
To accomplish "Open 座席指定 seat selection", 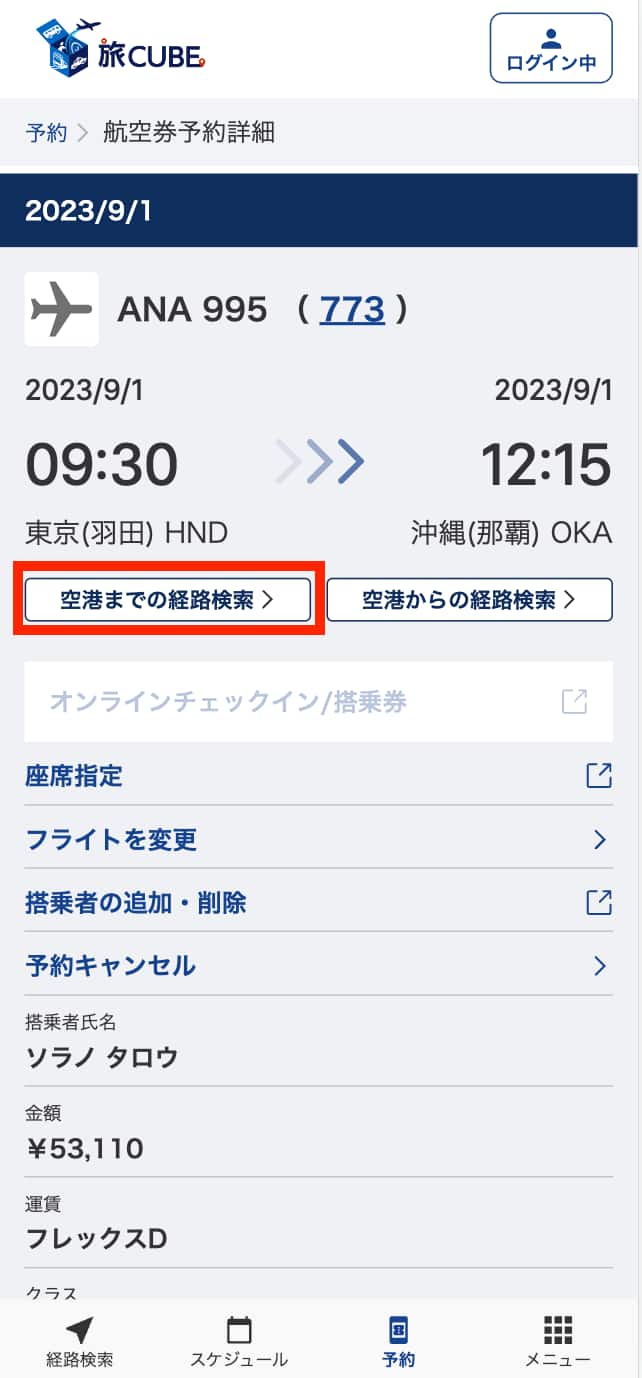I will click(318, 775).
